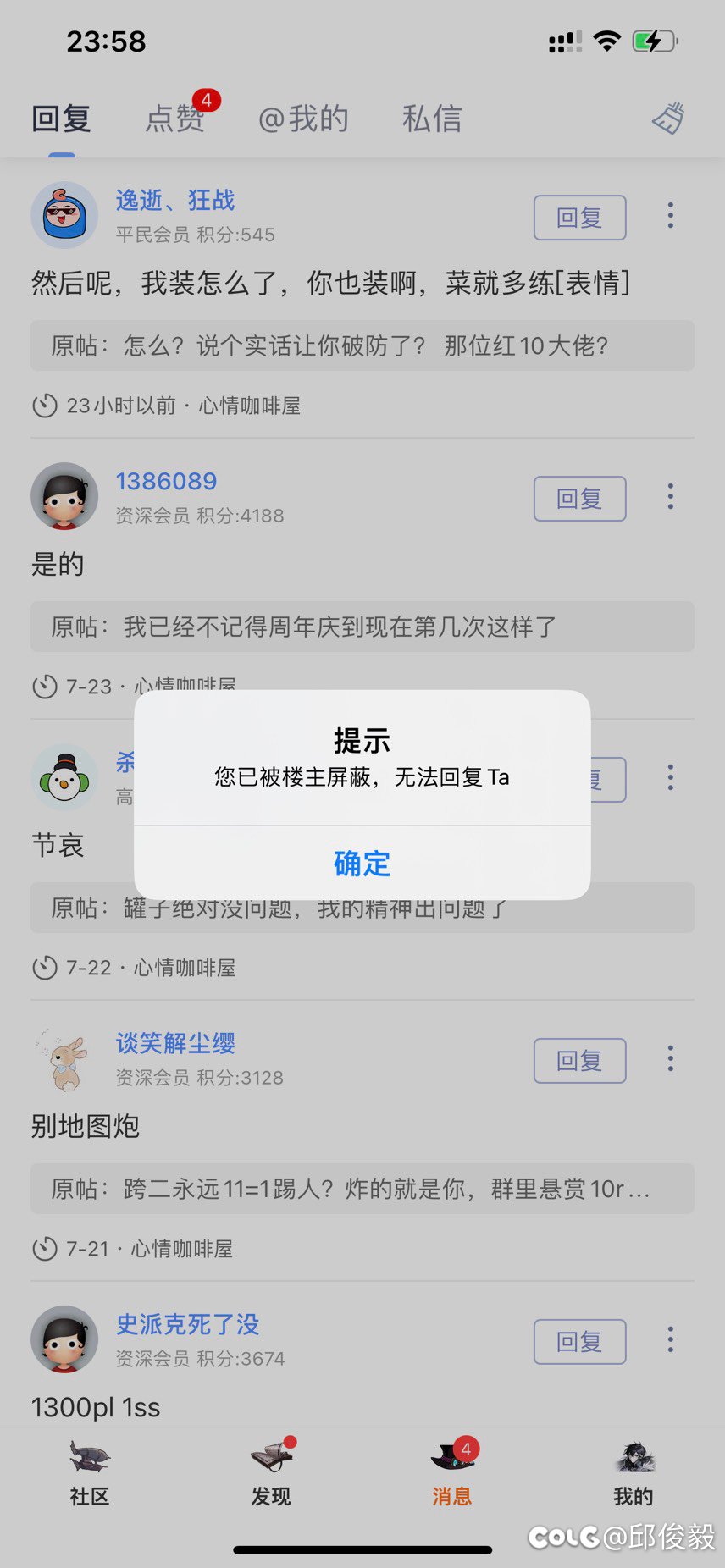Open 逸逝、狂战's profile name link
The image size is (725, 1568).
(175, 201)
